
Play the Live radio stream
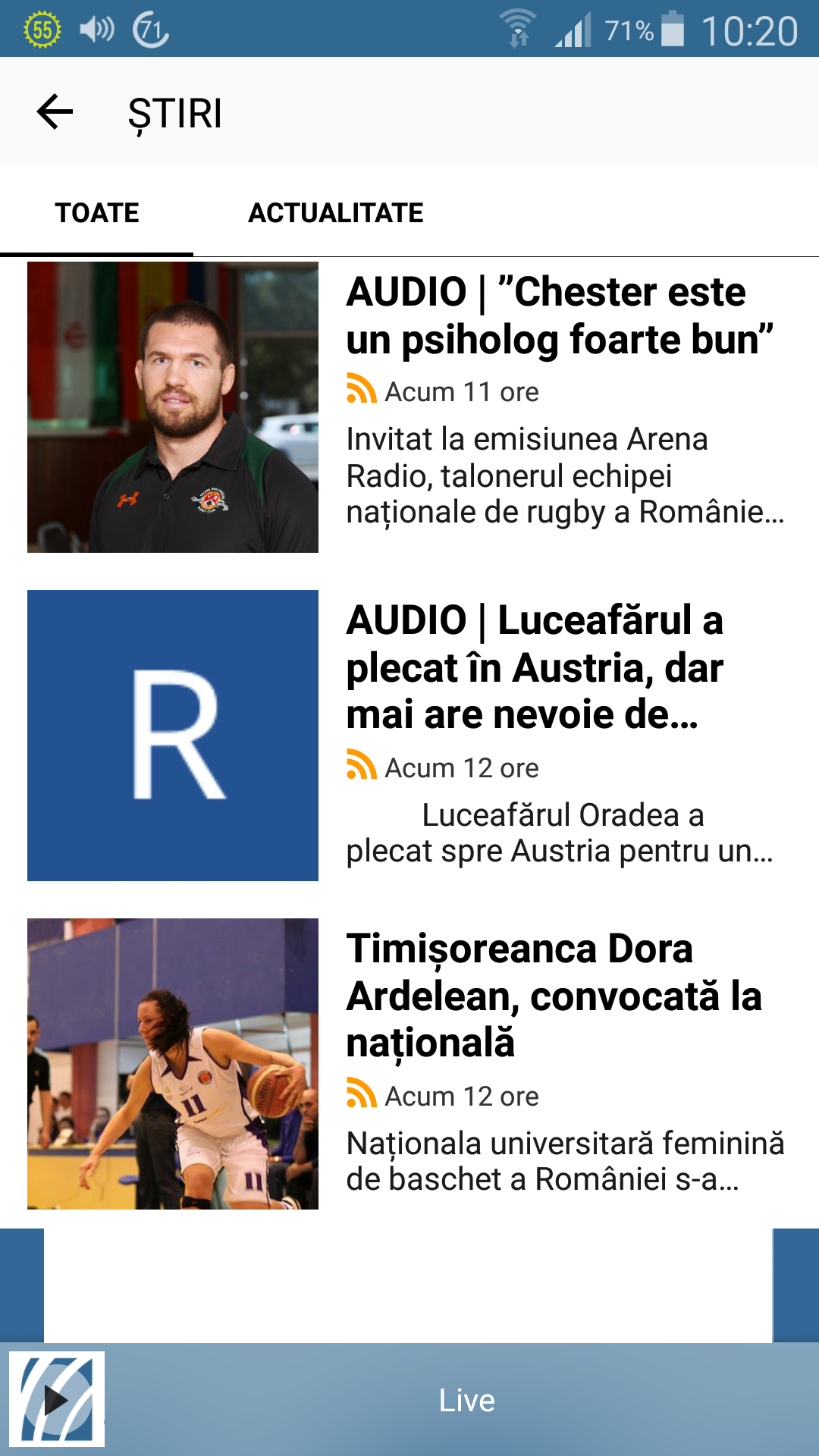tap(57, 1400)
